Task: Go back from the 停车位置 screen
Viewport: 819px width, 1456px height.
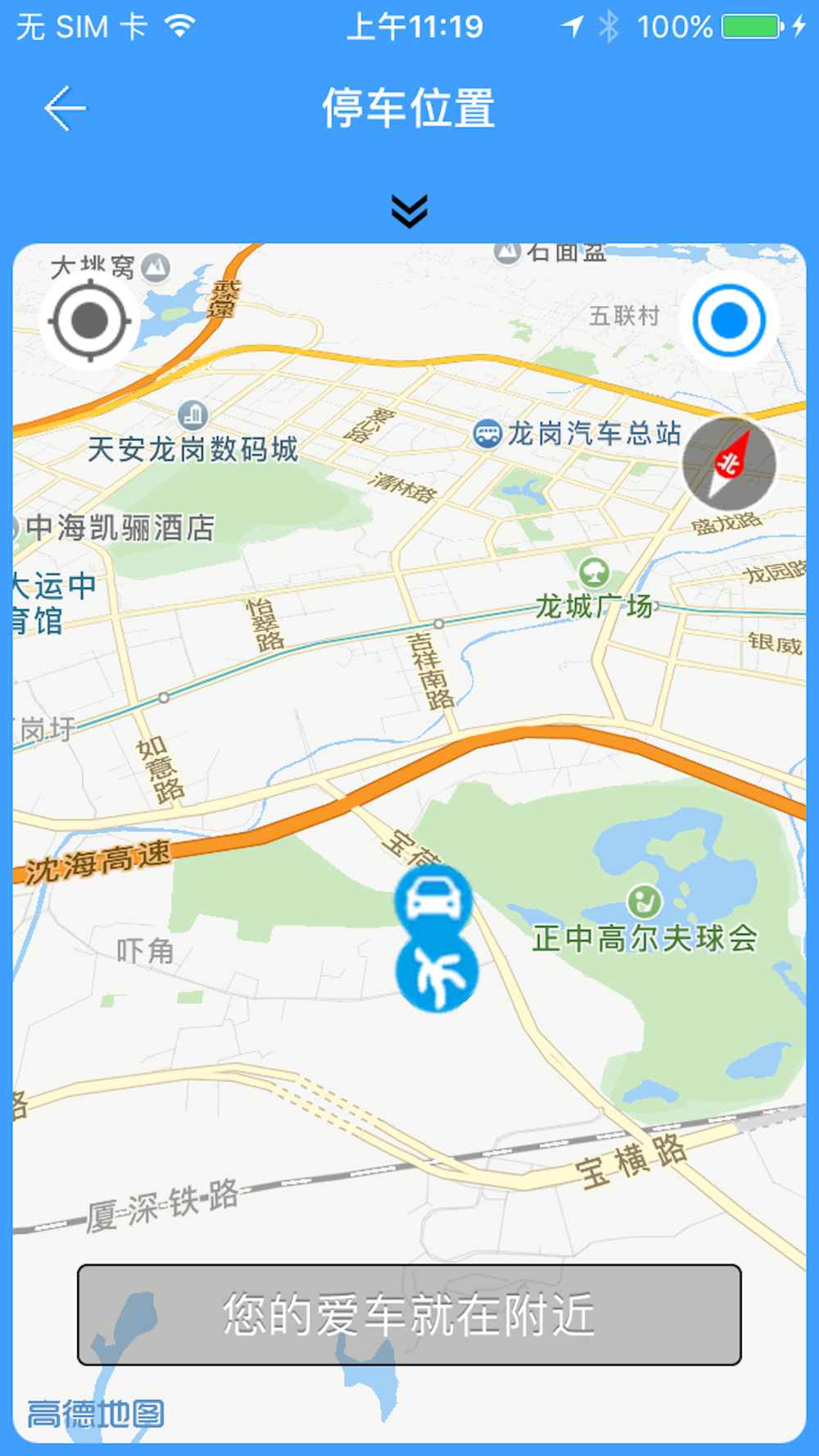Action: (x=65, y=108)
